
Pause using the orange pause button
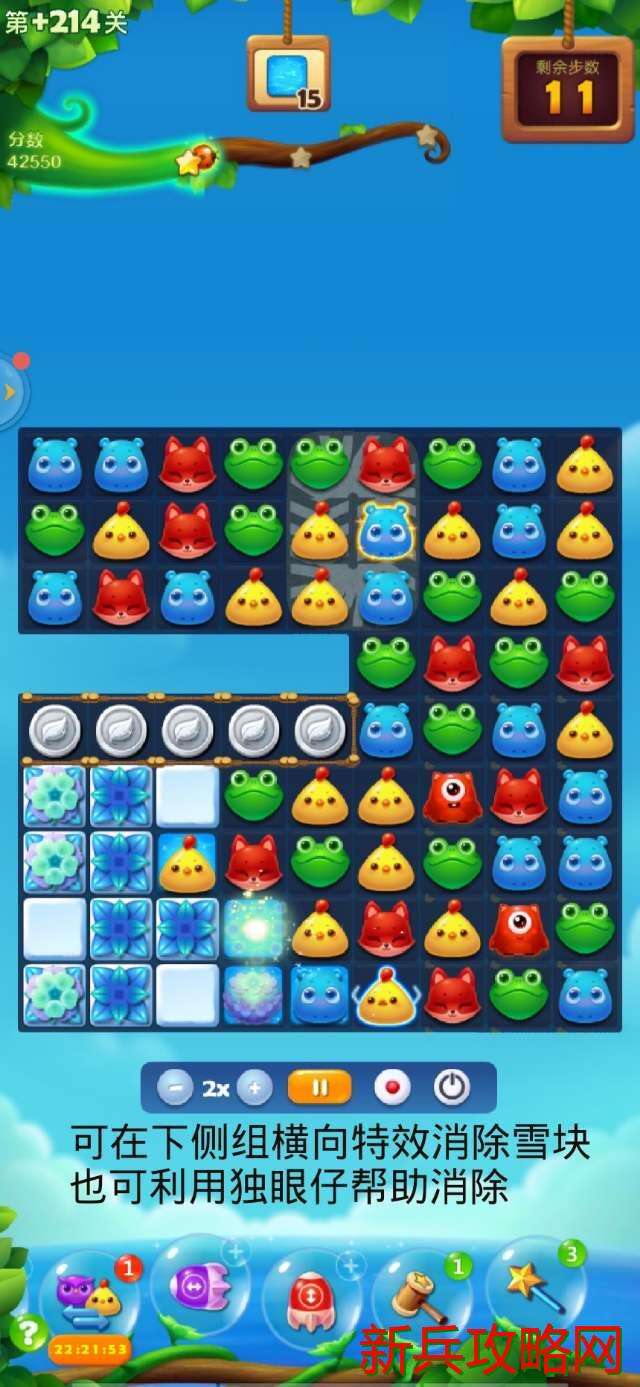[320, 1087]
